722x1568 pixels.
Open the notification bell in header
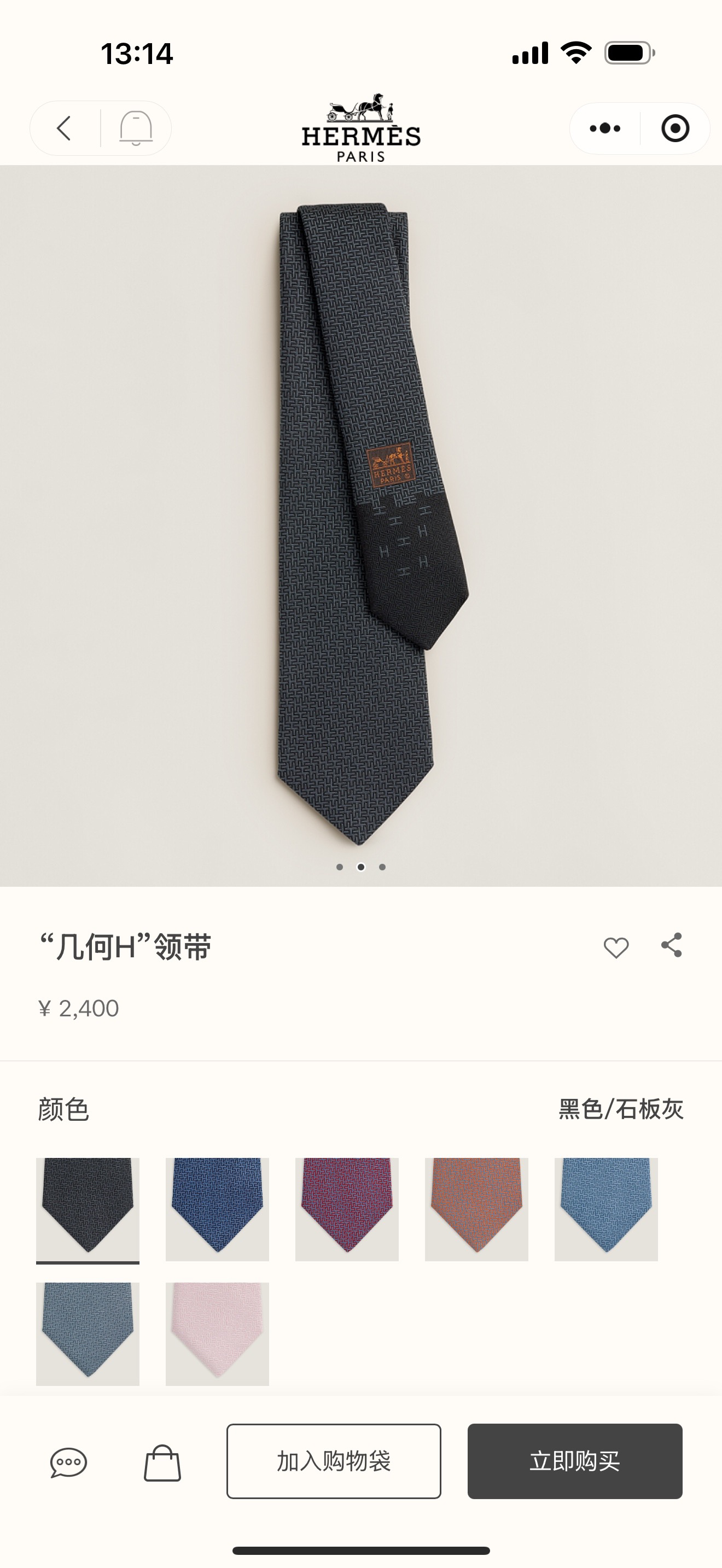click(135, 128)
